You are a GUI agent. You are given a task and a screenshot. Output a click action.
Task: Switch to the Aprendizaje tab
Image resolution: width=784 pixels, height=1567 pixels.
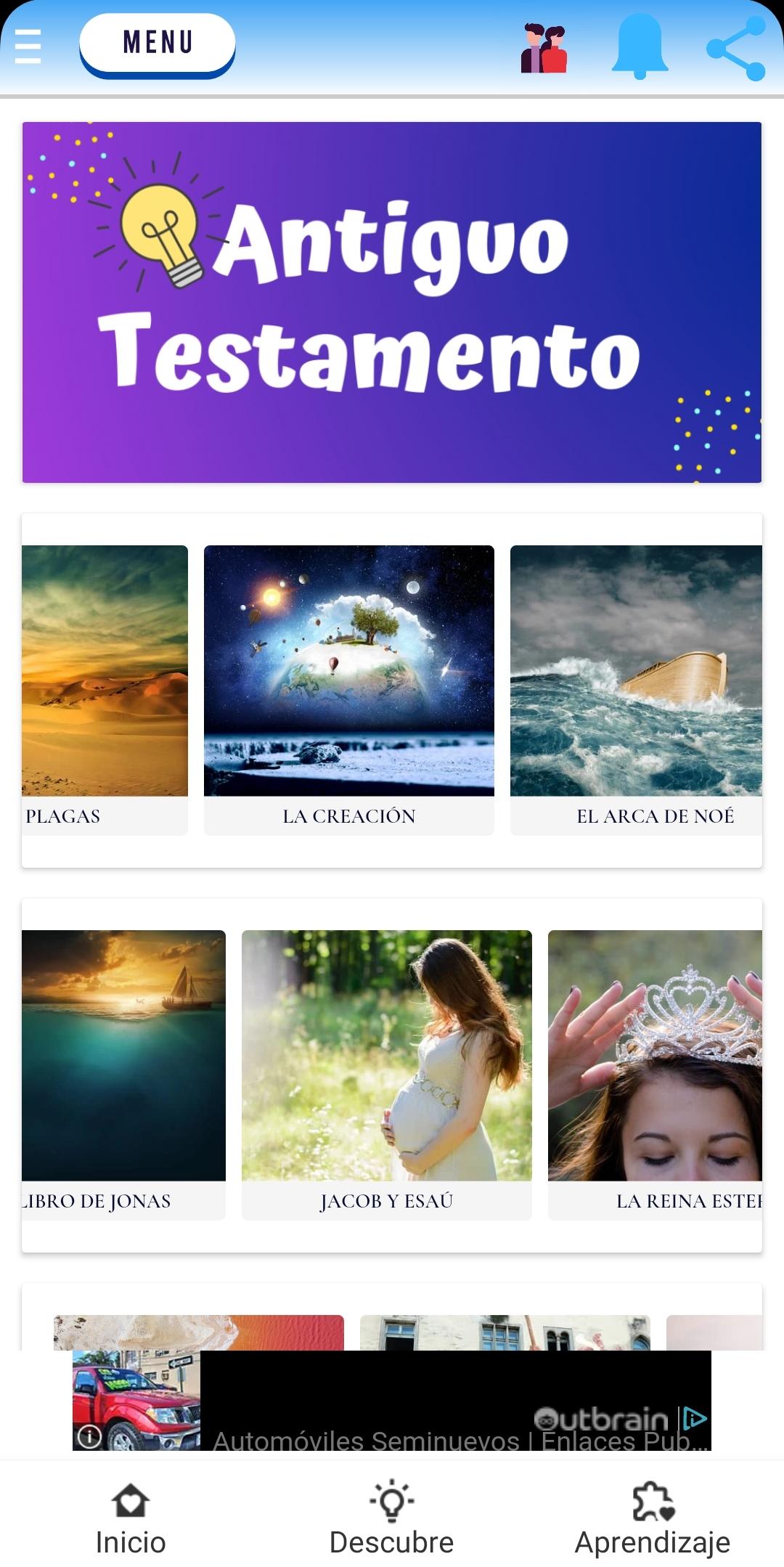(x=653, y=1518)
